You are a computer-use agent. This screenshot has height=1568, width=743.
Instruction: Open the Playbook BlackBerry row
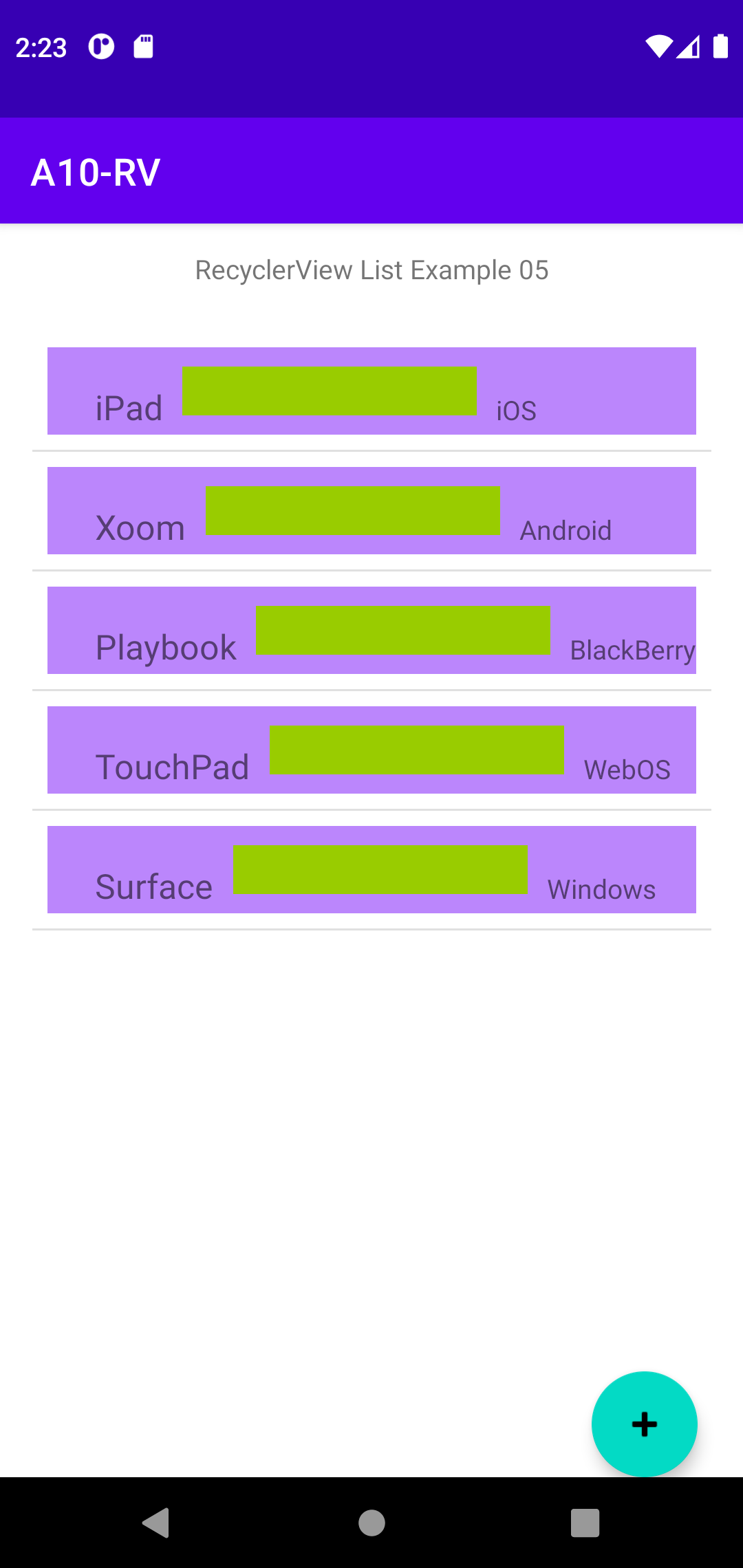371,630
